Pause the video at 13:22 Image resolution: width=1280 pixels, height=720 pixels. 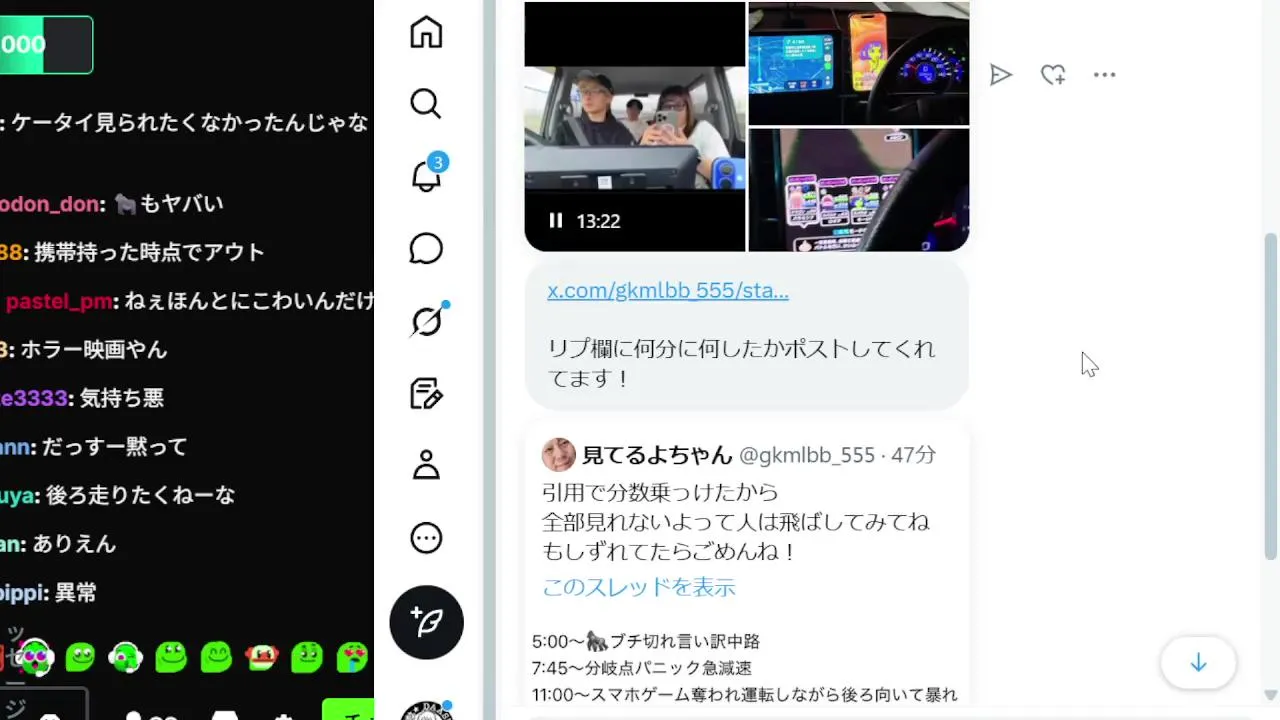pos(556,221)
